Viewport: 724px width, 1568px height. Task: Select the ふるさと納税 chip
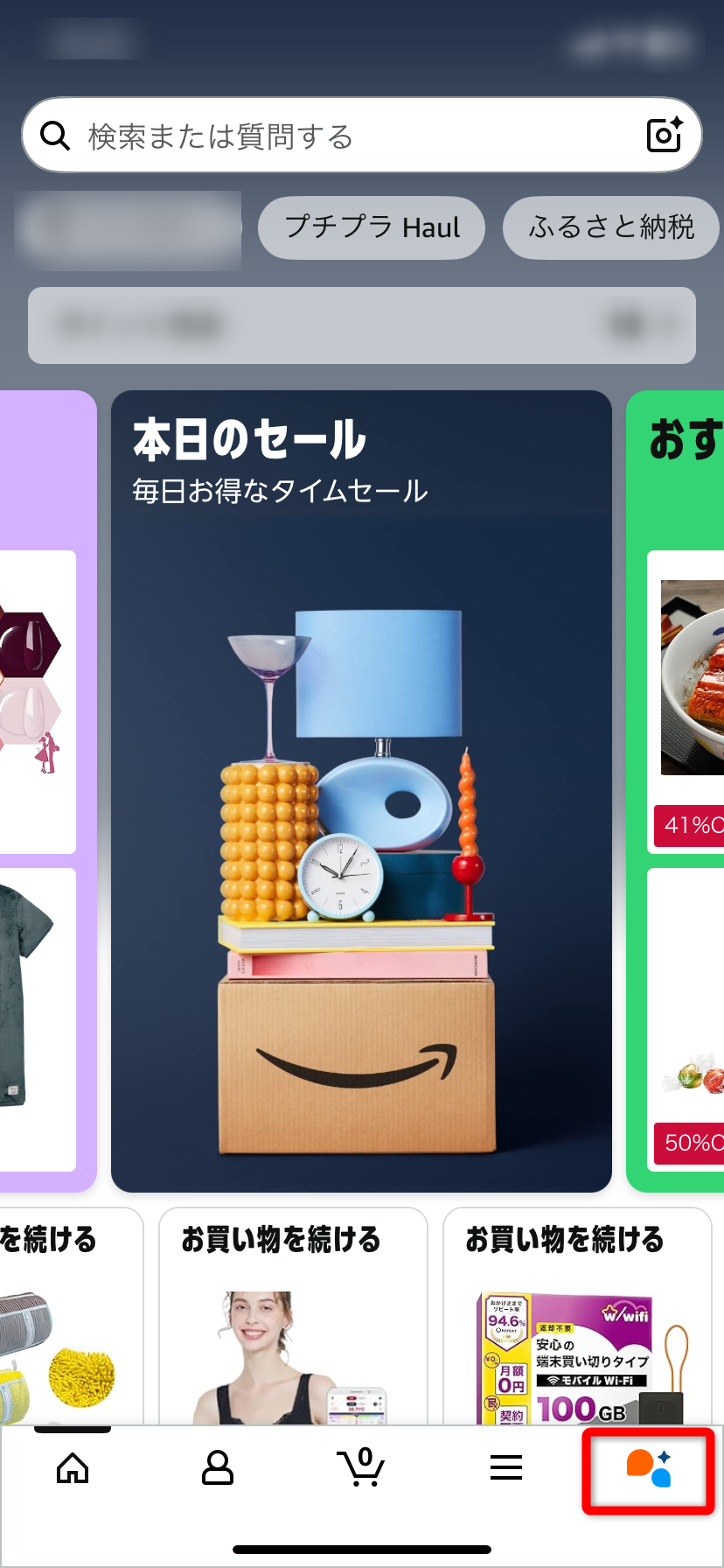(610, 227)
